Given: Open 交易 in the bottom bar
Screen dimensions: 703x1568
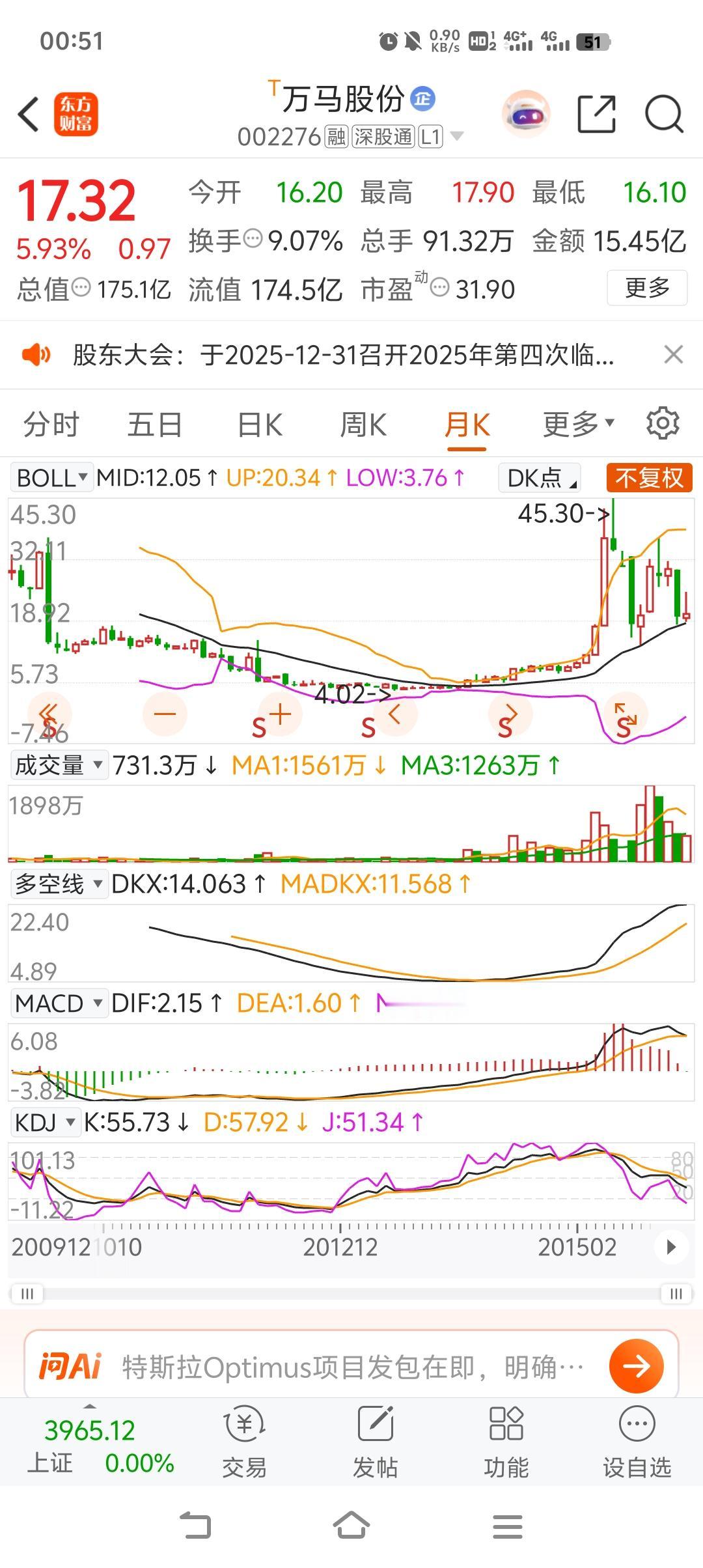Looking at the screenshot, I should (244, 1442).
